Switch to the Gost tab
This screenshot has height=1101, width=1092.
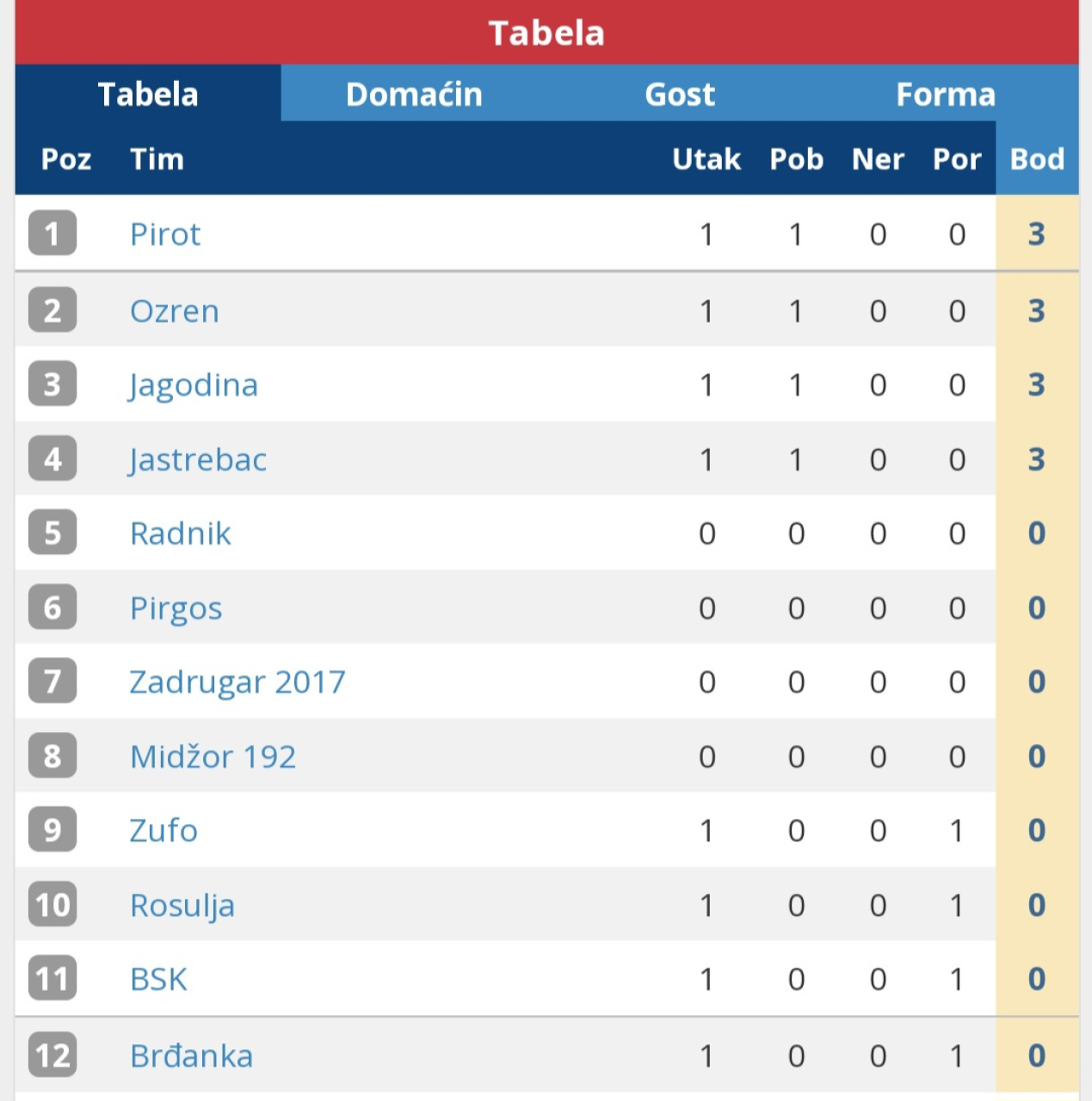[x=680, y=95]
